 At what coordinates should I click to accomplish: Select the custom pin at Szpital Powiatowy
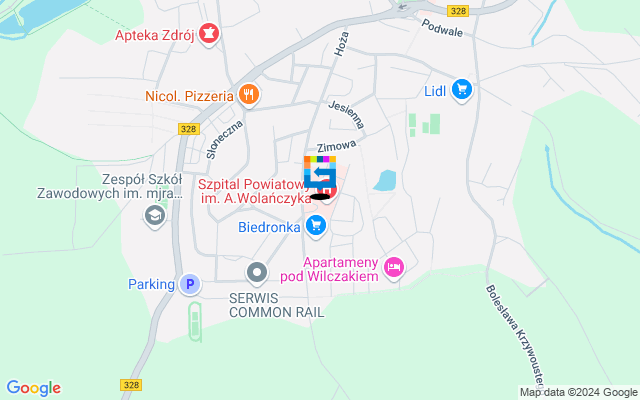pos(320,176)
